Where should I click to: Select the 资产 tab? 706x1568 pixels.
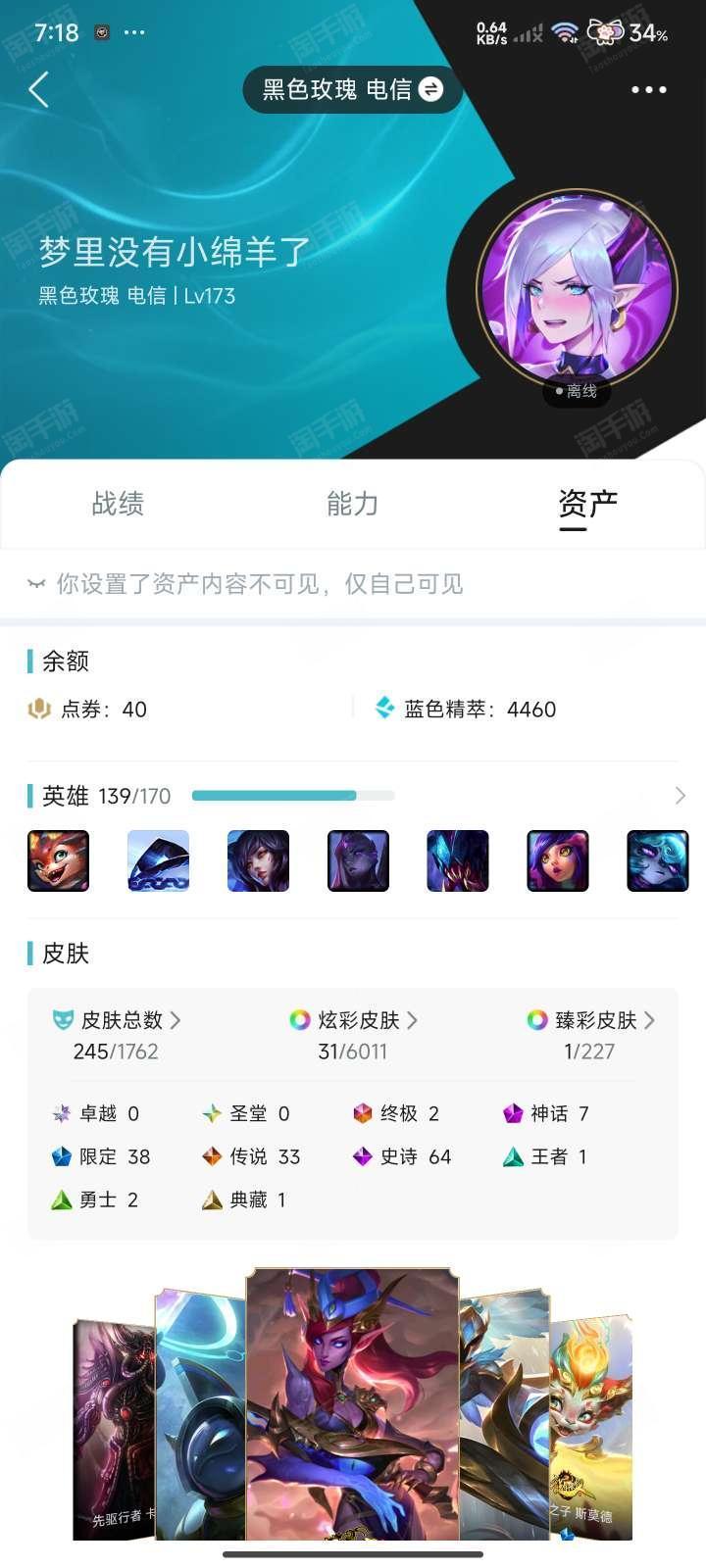(x=586, y=504)
